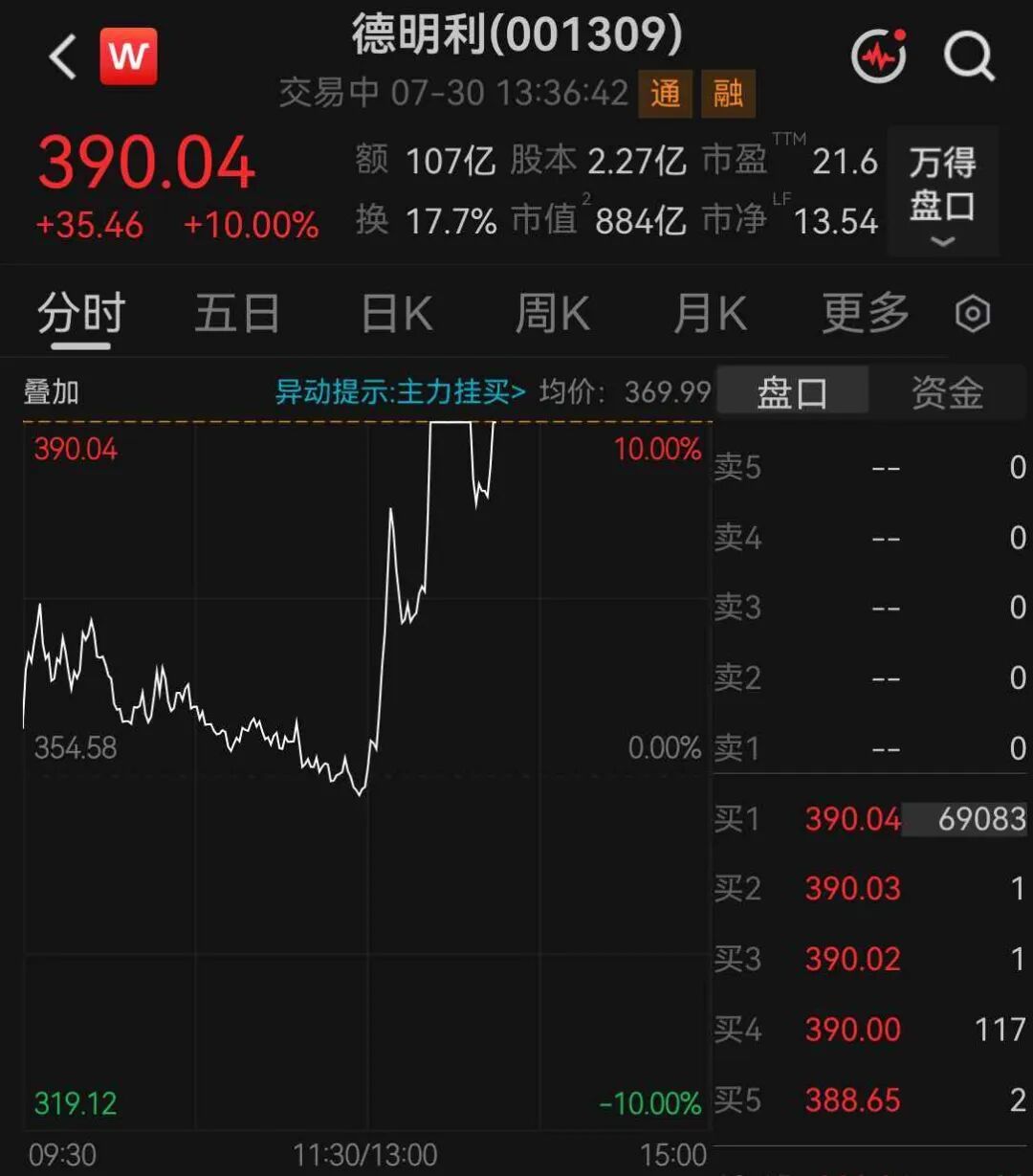
Task: Open the search magnifier icon
Action: tap(969, 56)
